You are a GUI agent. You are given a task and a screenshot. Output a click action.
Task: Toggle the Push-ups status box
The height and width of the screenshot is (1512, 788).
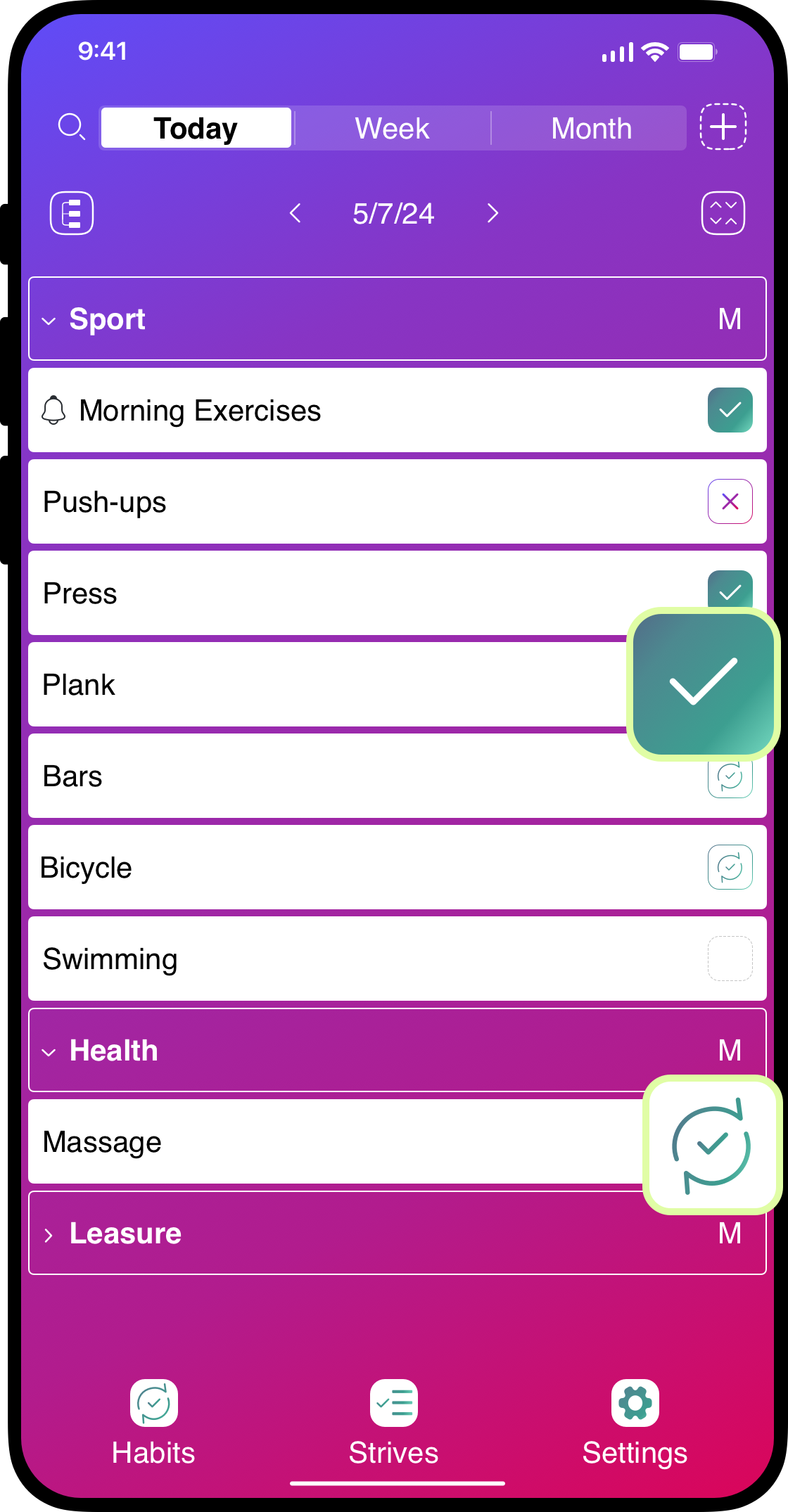(730, 501)
